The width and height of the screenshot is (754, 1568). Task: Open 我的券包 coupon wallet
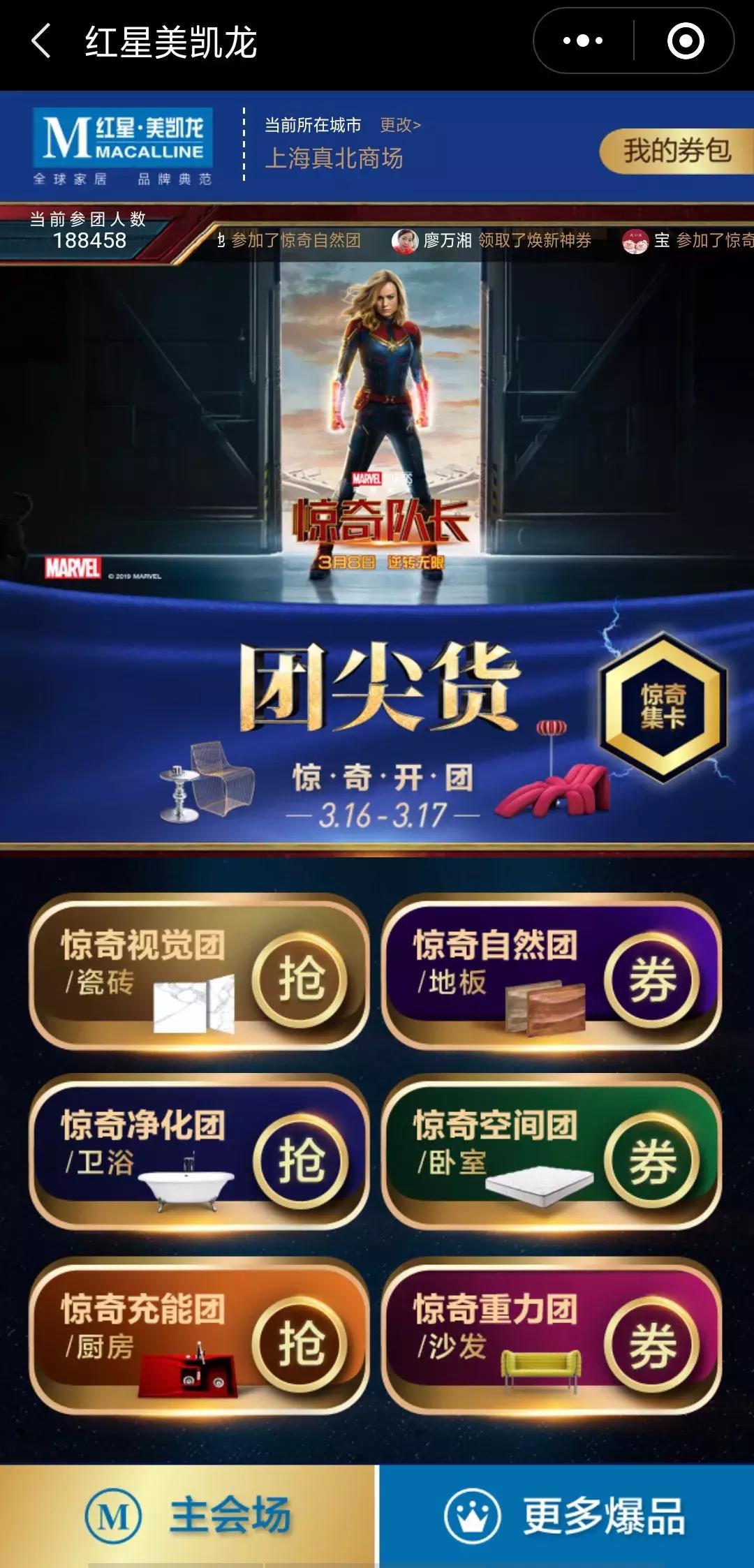677,151
